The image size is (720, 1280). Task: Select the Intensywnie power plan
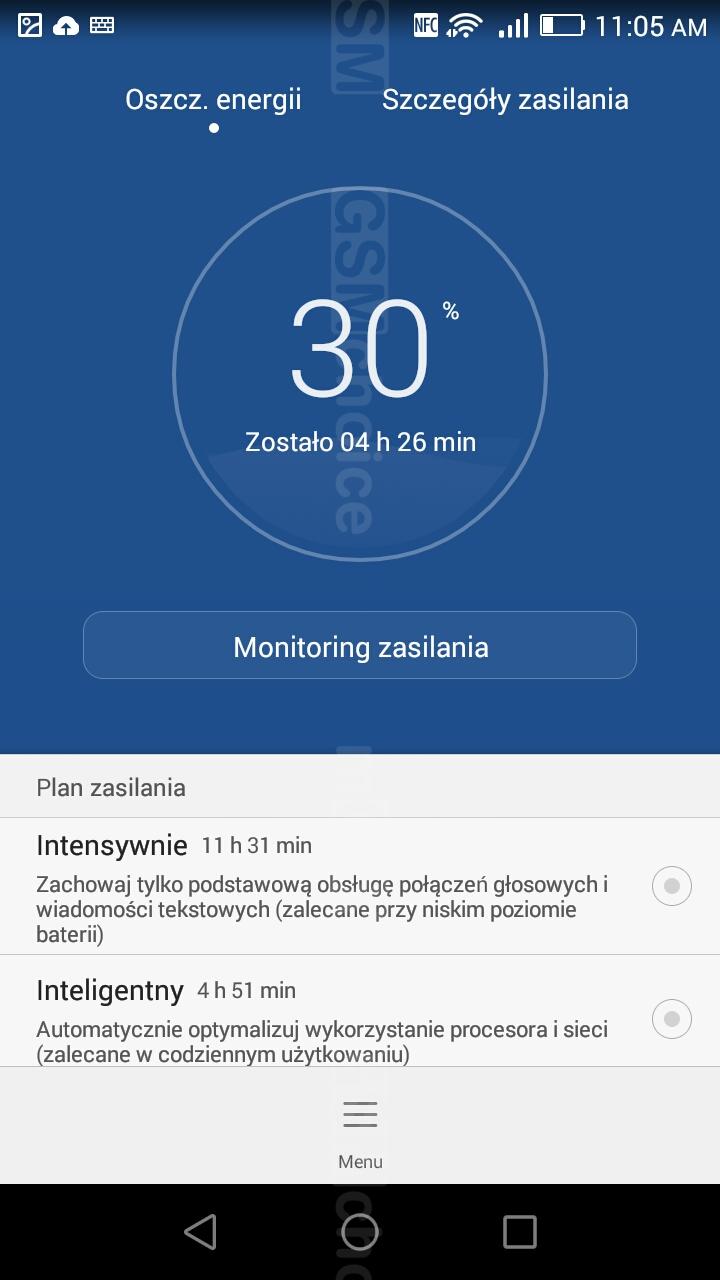[x=360, y=887]
